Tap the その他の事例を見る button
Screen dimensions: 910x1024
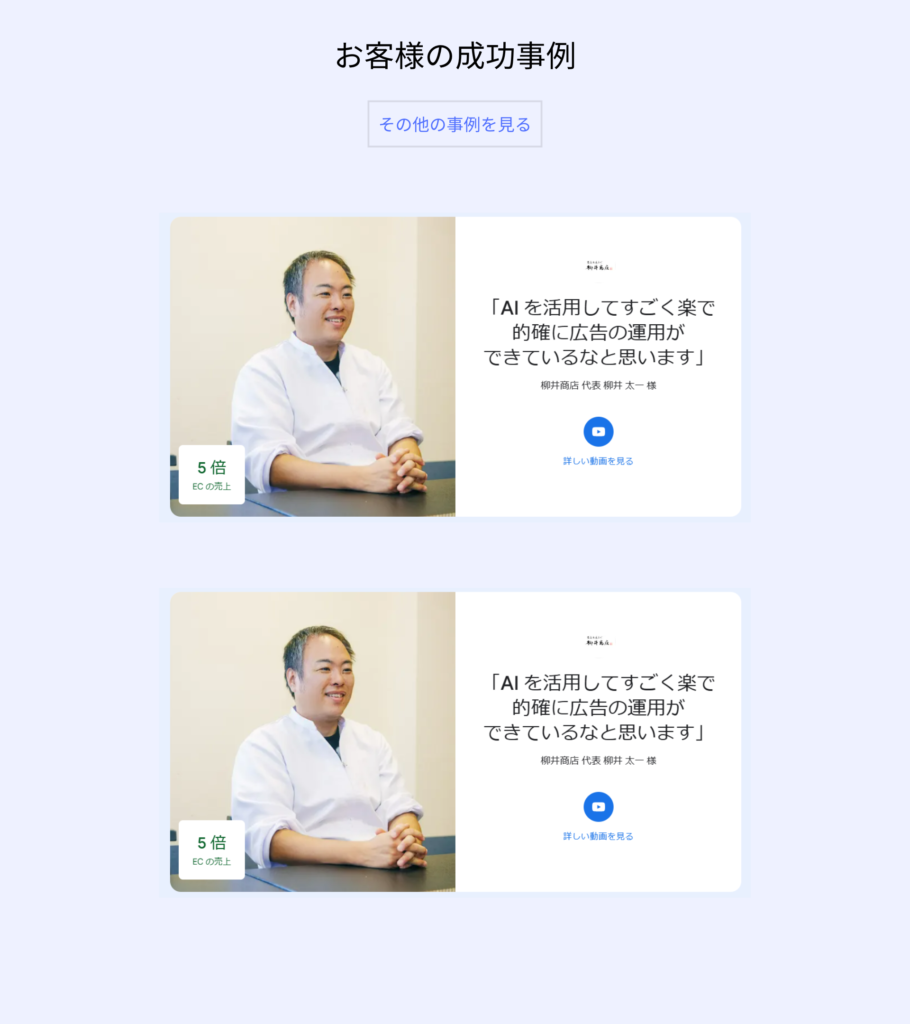454,124
